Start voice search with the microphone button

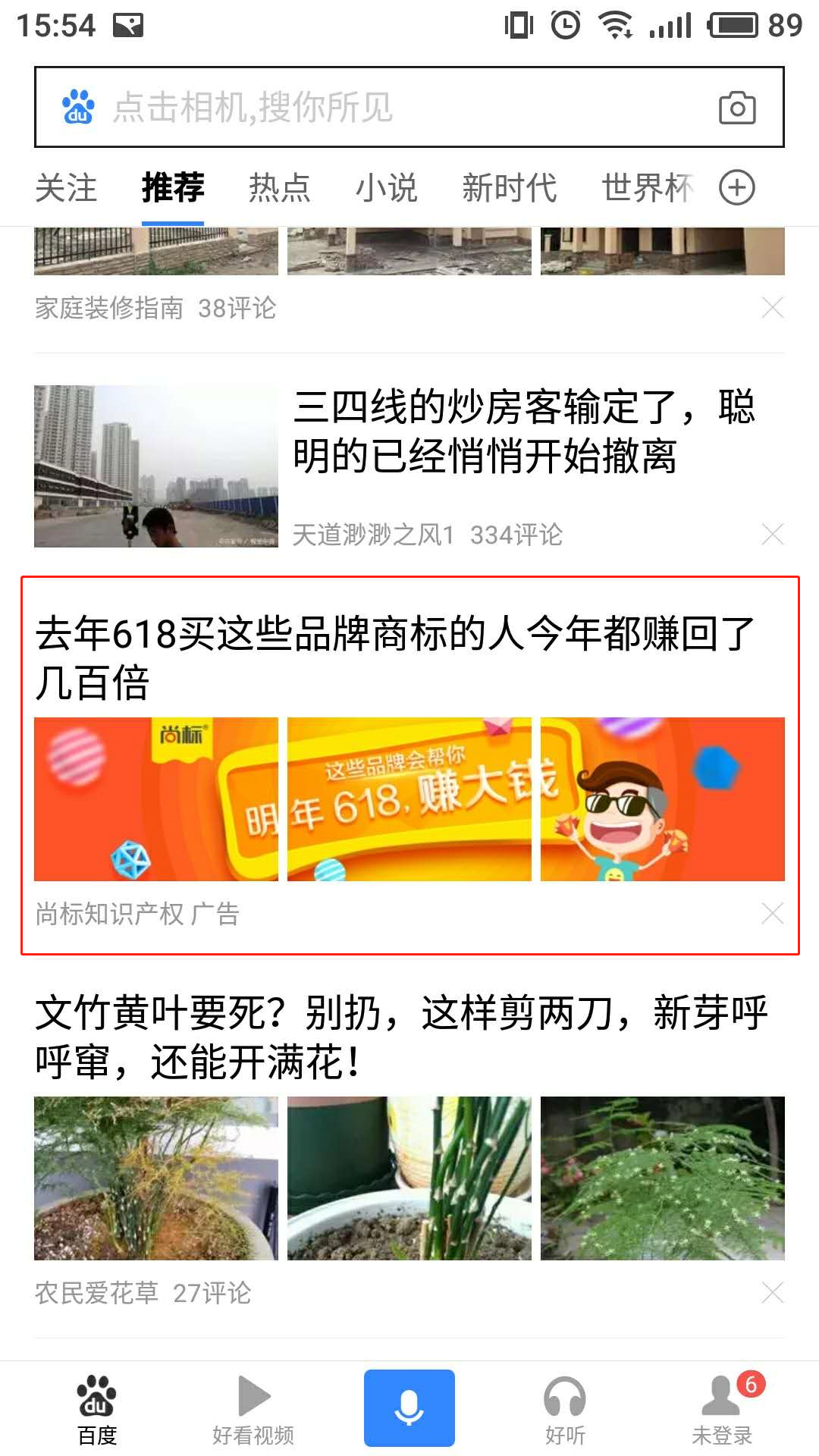409,1407
